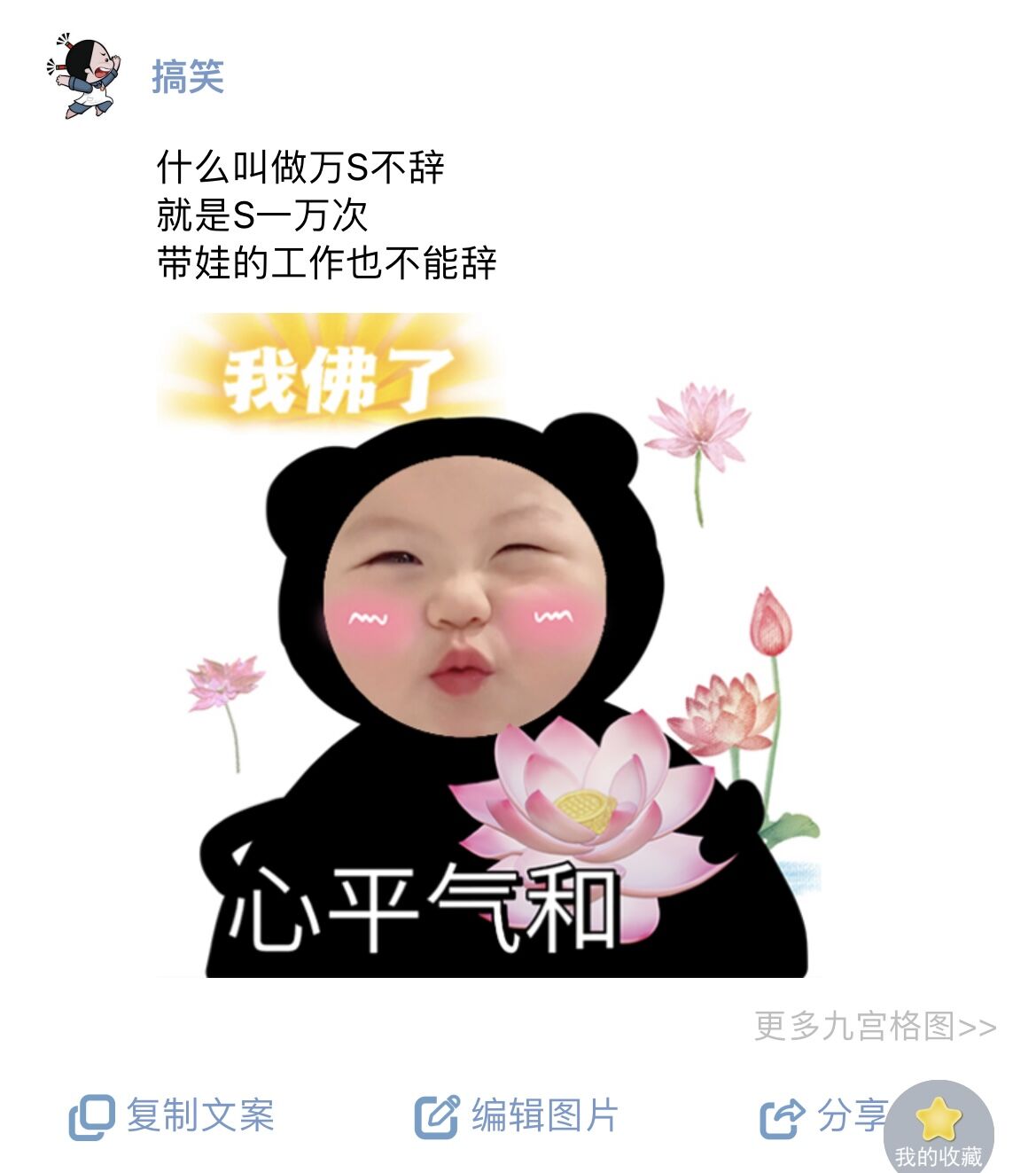Open the 心平气和 meme image
The height and width of the screenshot is (1173, 1036).
click(489, 645)
